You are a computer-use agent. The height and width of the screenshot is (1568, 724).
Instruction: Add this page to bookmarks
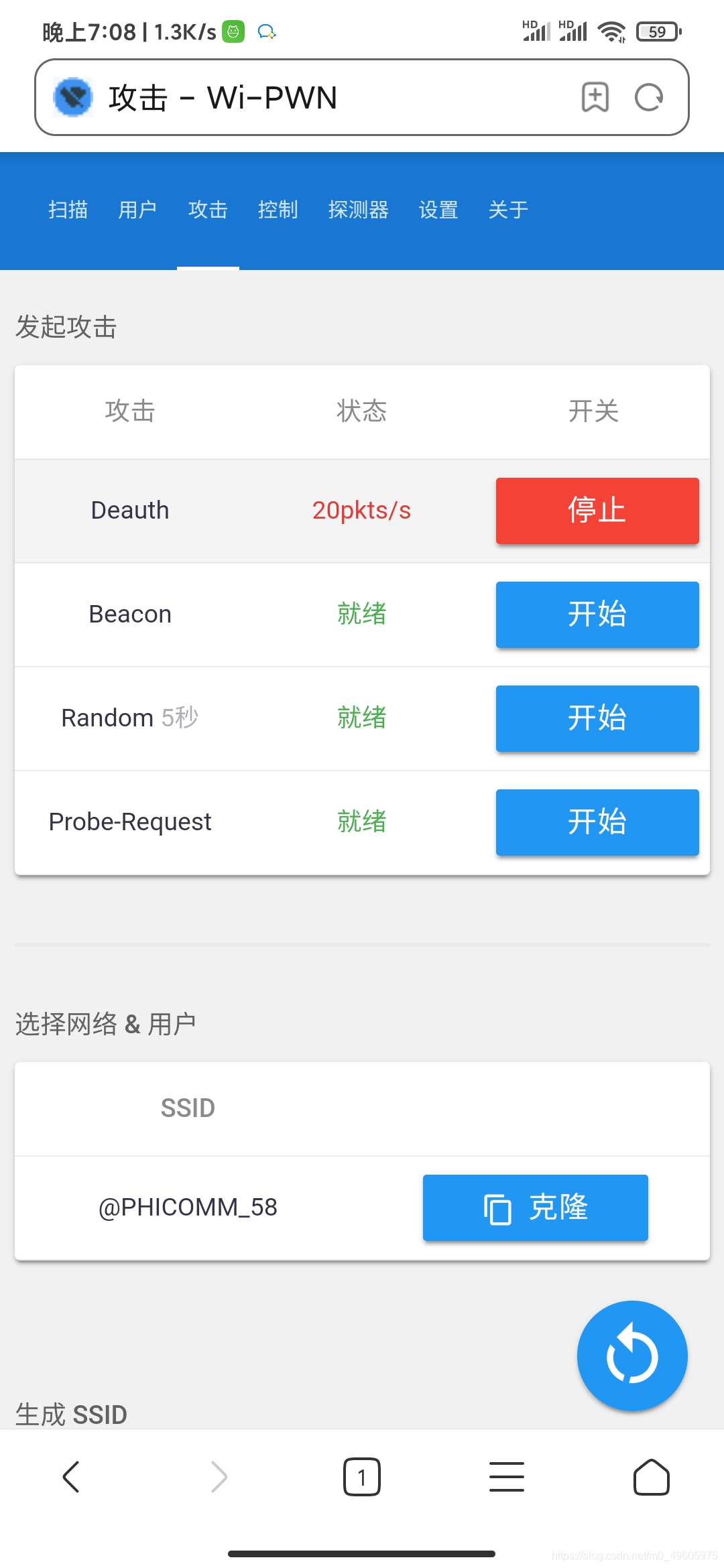coord(595,98)
